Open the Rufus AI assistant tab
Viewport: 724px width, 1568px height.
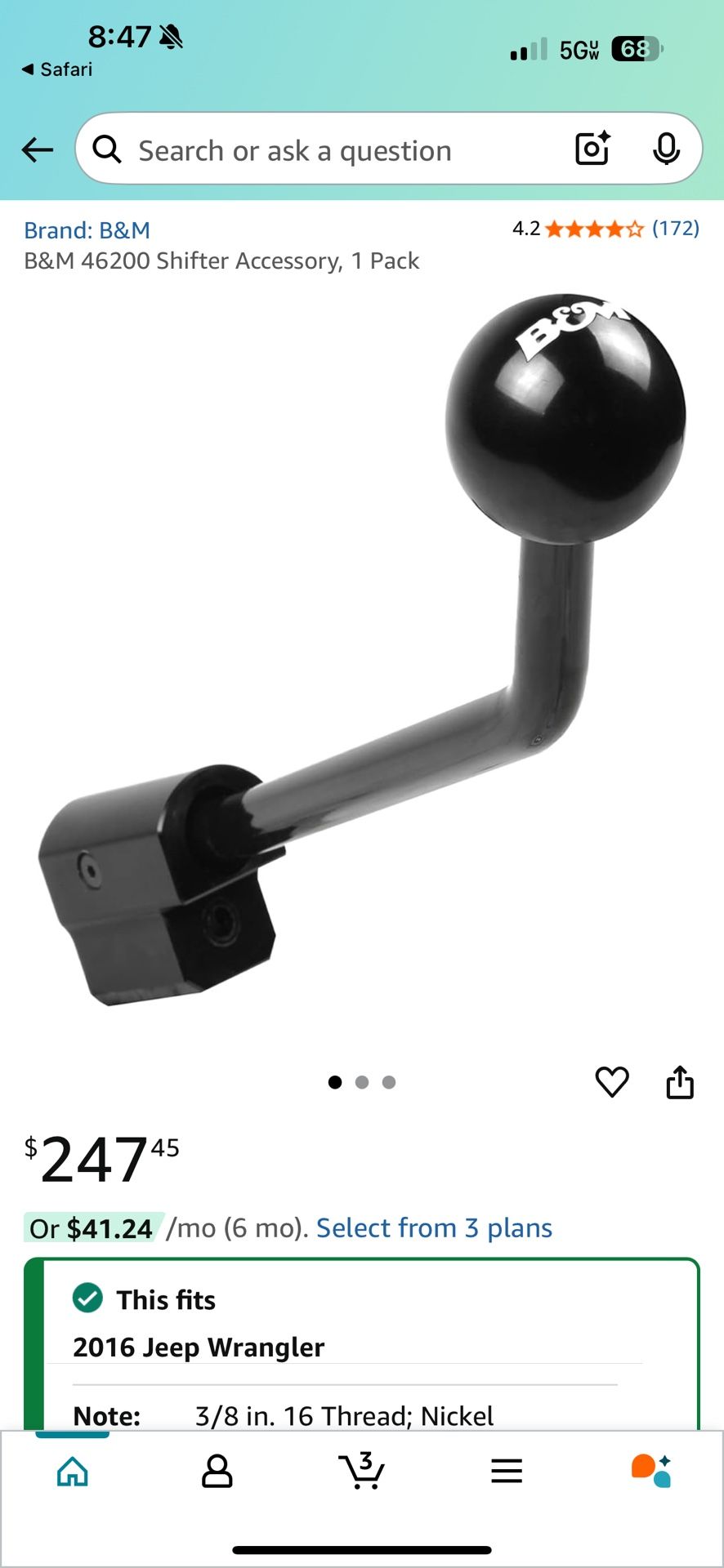tap(651, 1472)
